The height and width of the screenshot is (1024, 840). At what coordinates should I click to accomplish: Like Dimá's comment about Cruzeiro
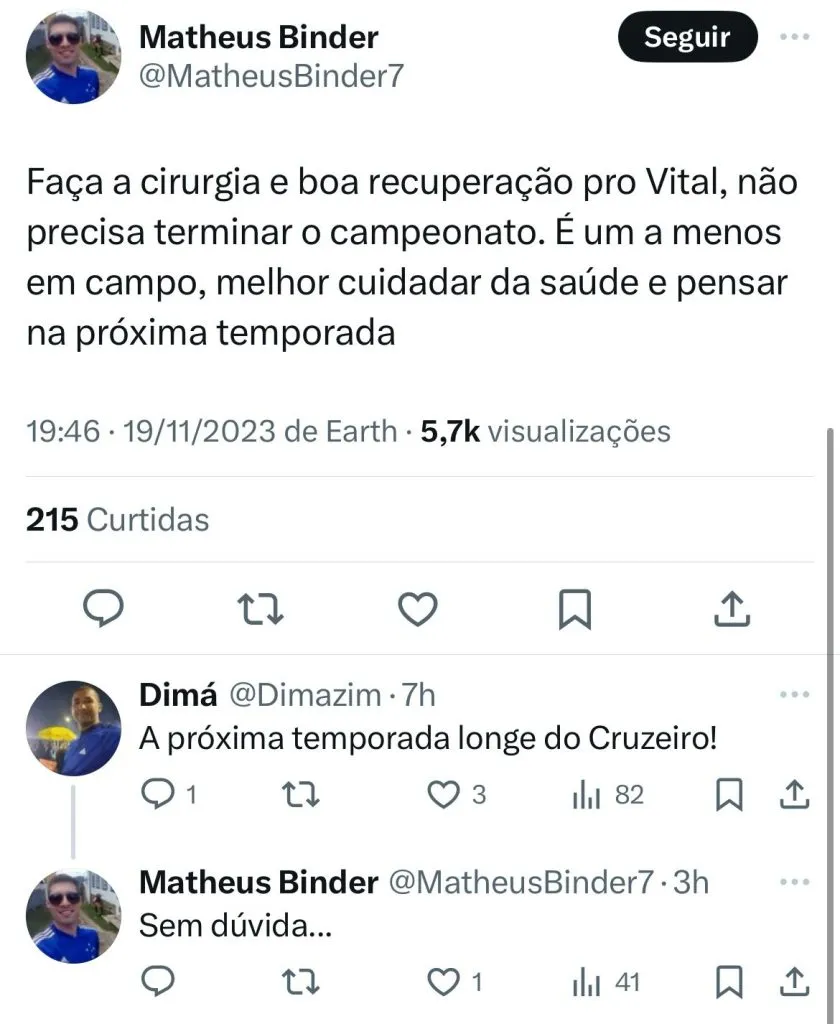pyautogui.click(x=442, y=795)
